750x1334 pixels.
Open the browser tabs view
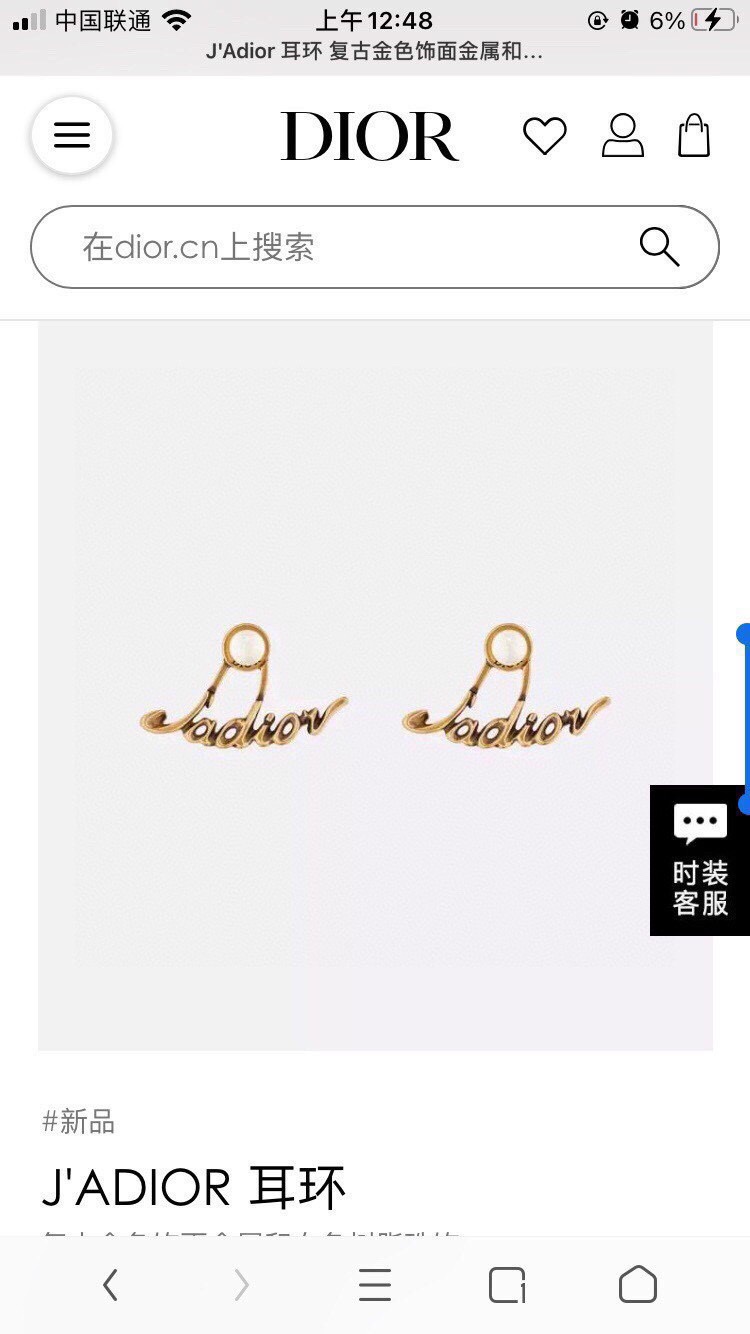point(507,1285)
